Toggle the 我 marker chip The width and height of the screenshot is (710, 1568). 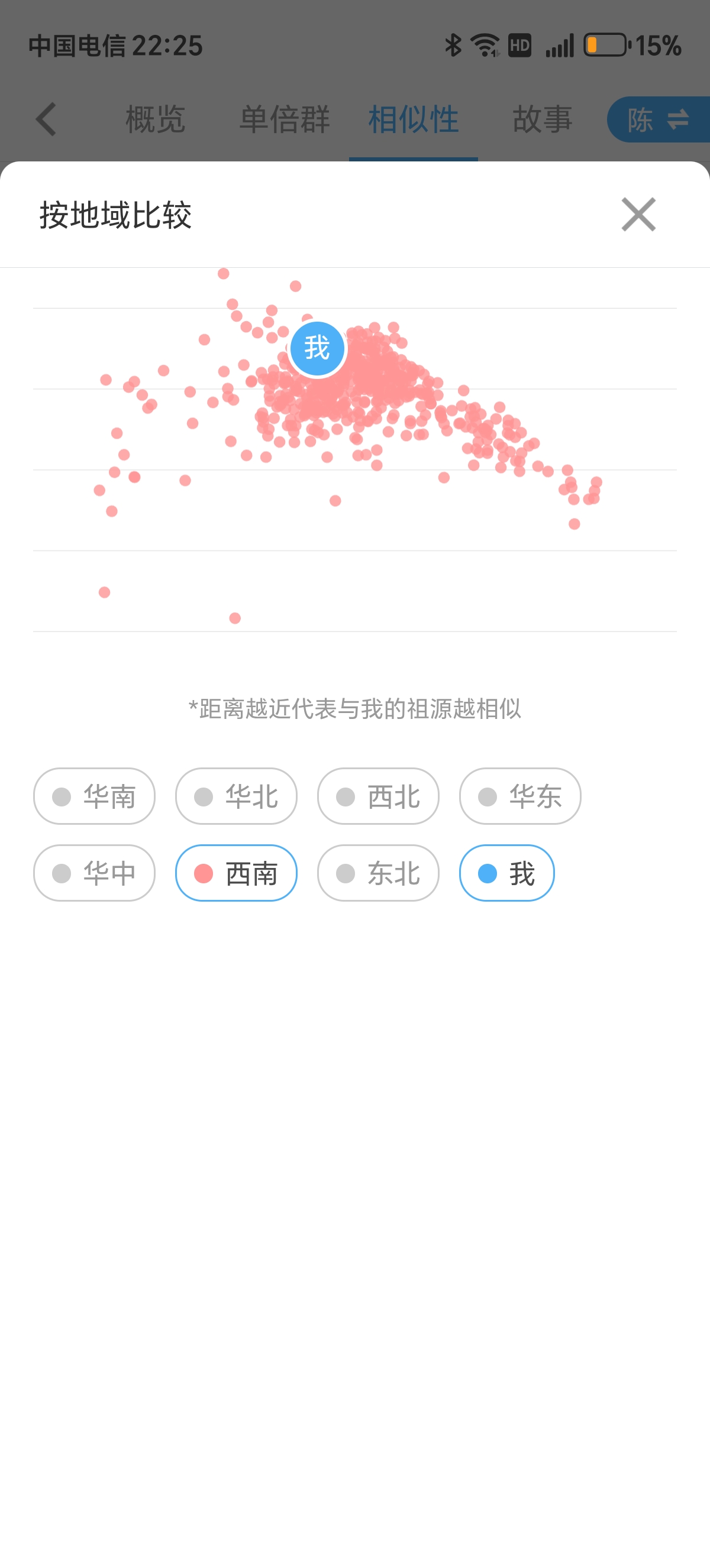[506, 873]
